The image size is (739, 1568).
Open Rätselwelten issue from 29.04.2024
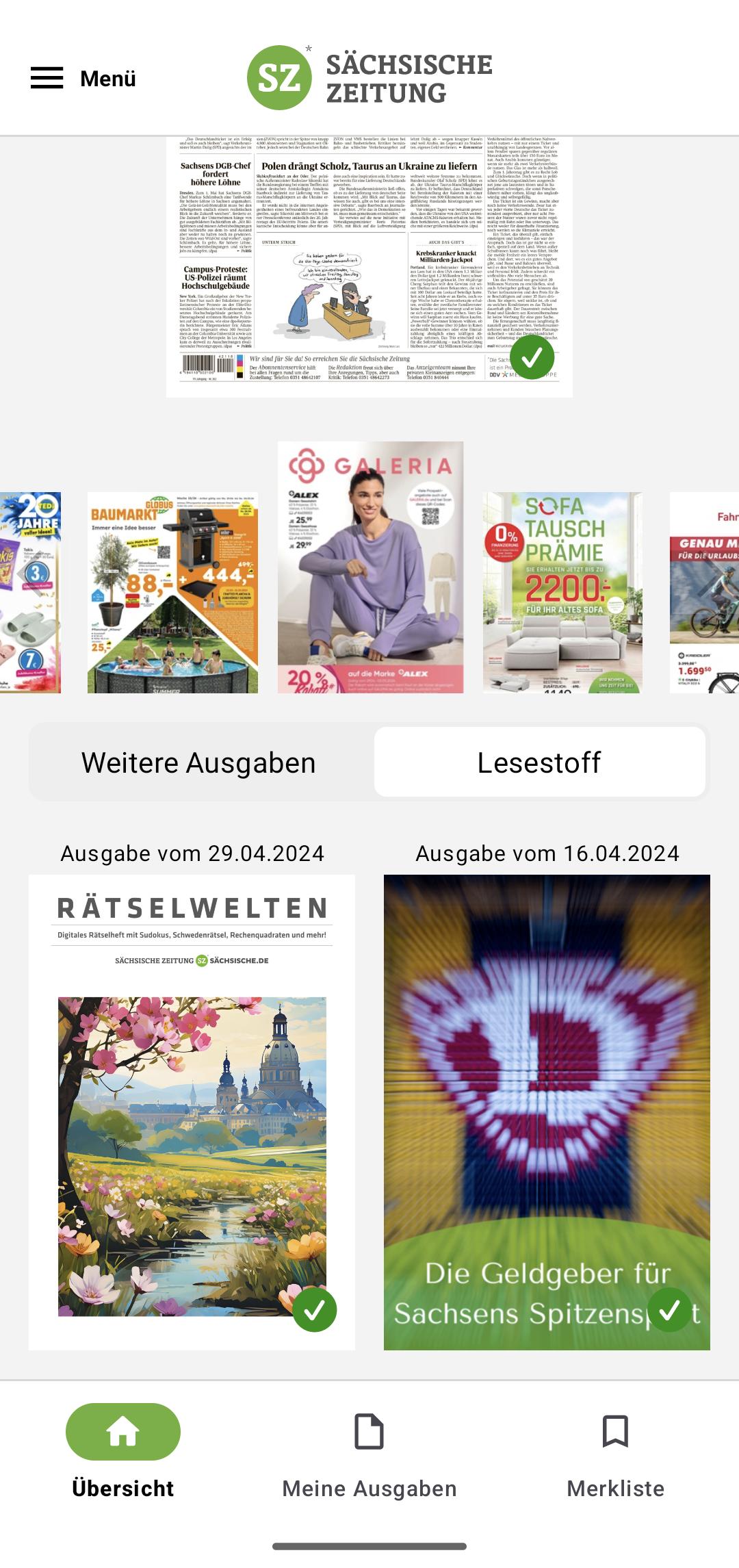point(192,1112)
